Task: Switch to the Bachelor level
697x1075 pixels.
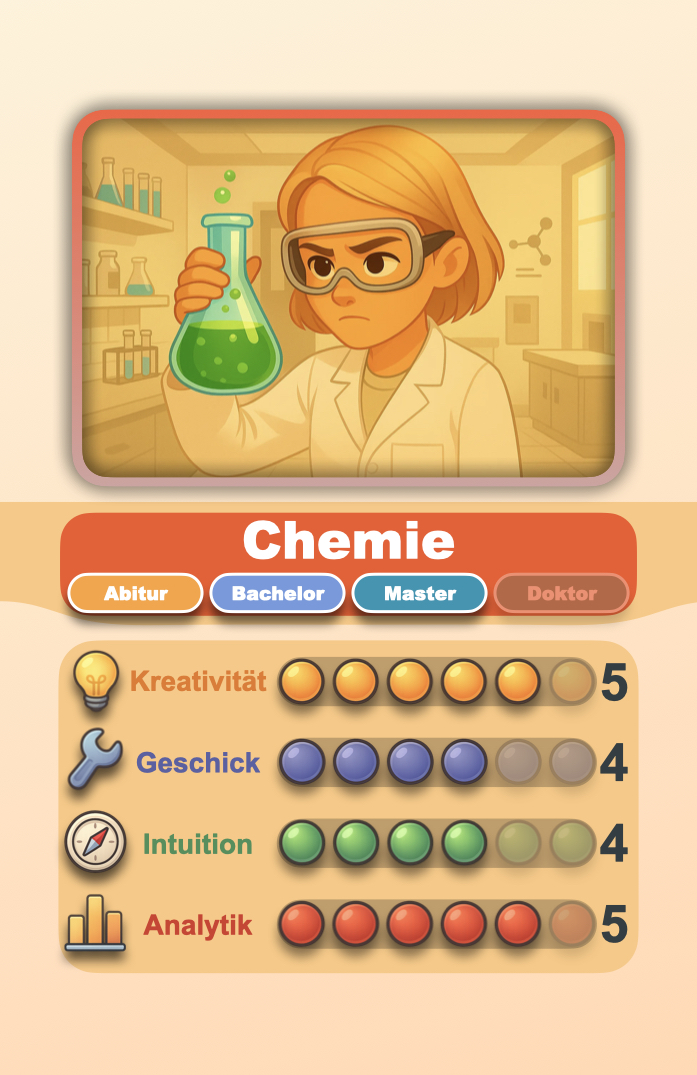Action: coord(277,593)
